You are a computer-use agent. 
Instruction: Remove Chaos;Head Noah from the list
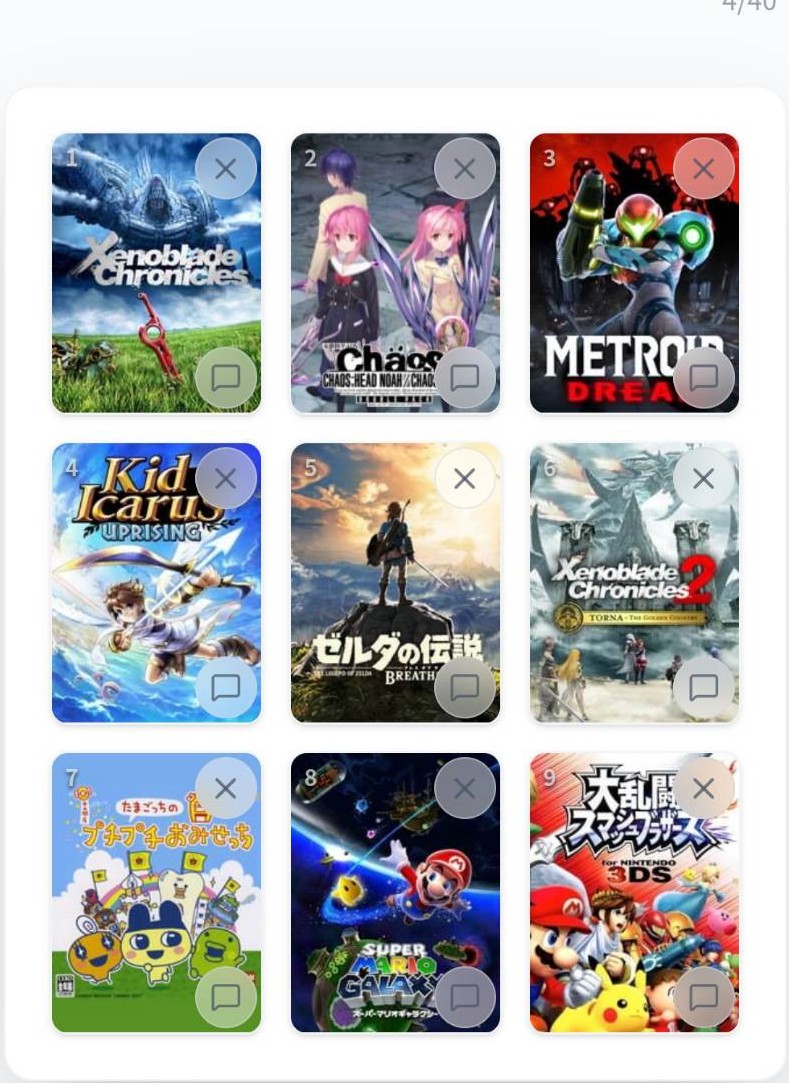tap(465, 169)
